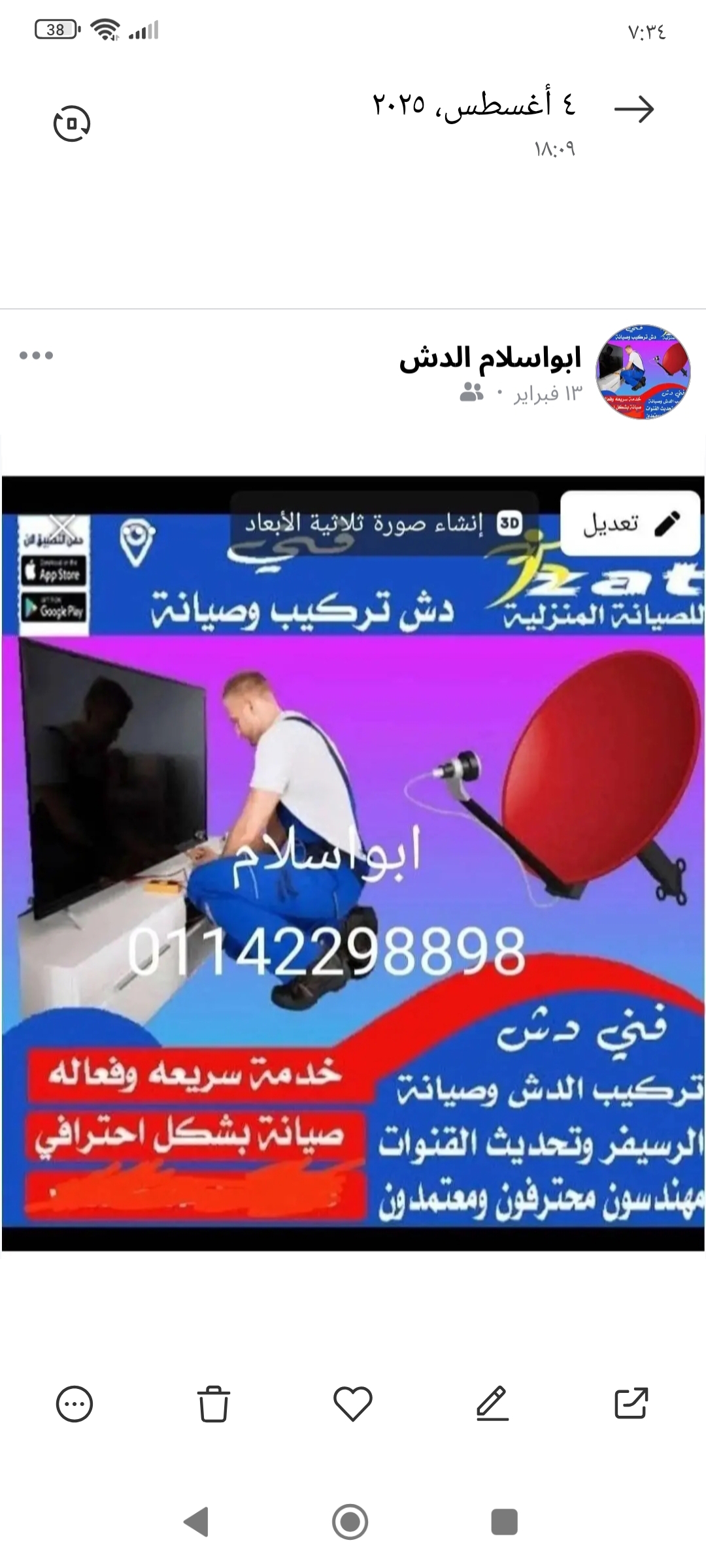Edit the photo with the pencil tool

pyautogui.click(x=492, y=1403)
